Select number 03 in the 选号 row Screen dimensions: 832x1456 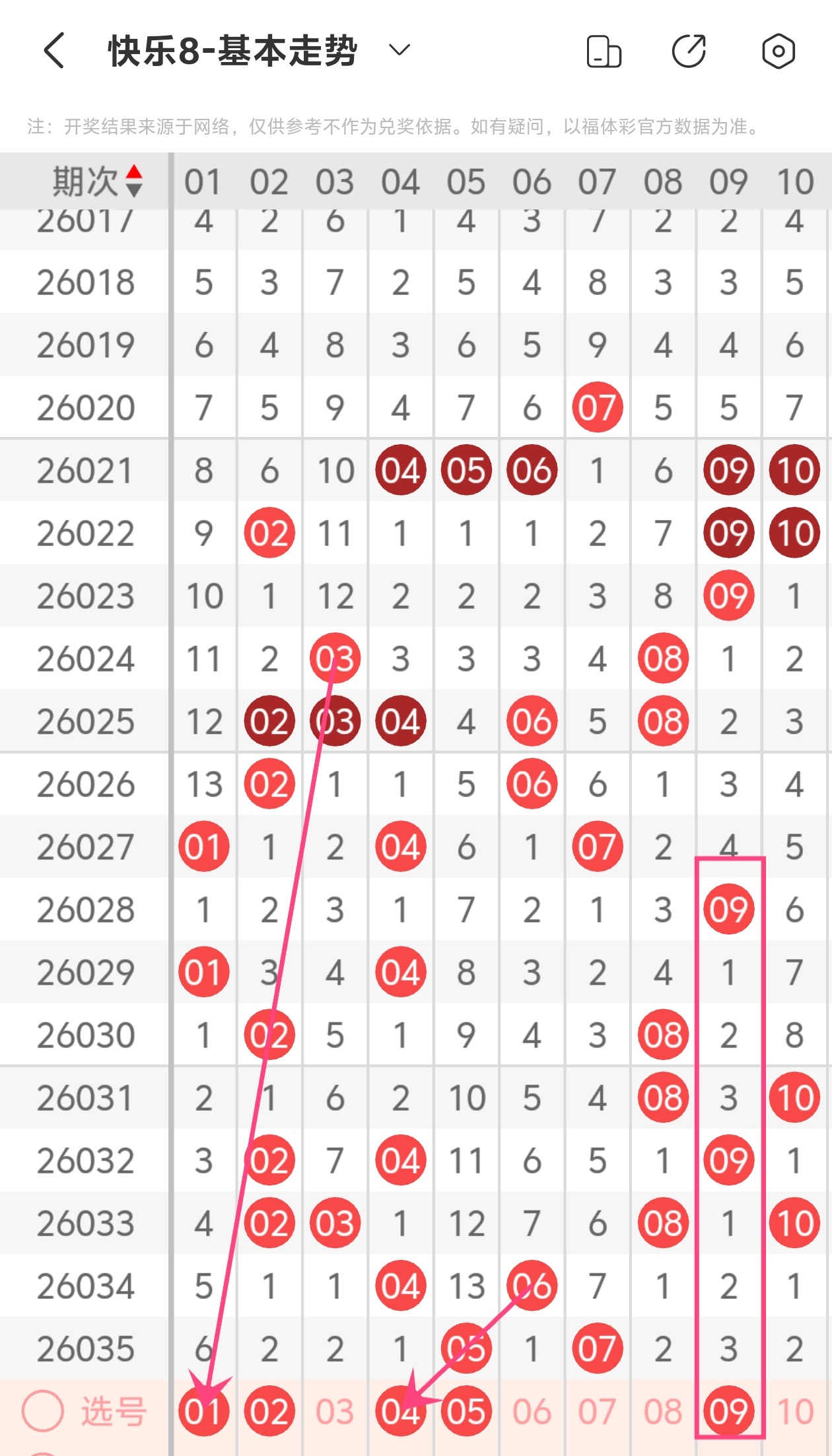(335, 1411)
